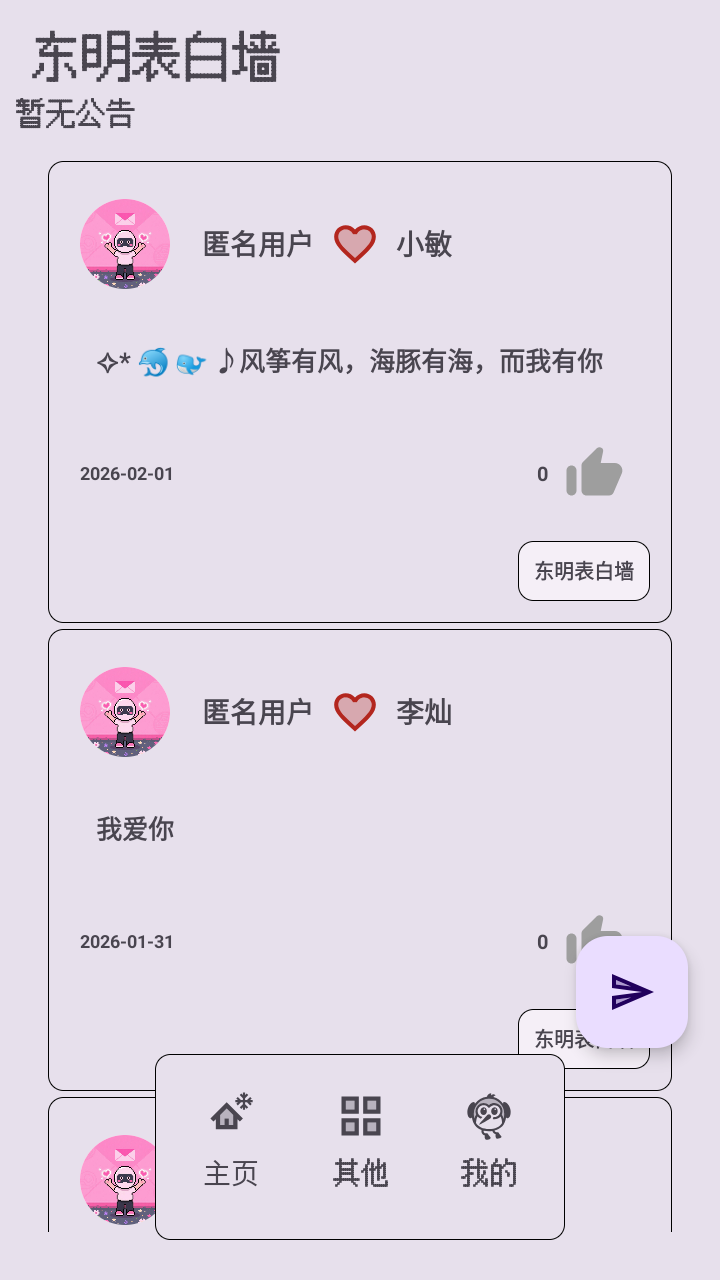The width and height of the screenshot is (720, 1280).
Task: Switch to the 我的 tab
Action: pyautogui.click(x=487, y=1173)
